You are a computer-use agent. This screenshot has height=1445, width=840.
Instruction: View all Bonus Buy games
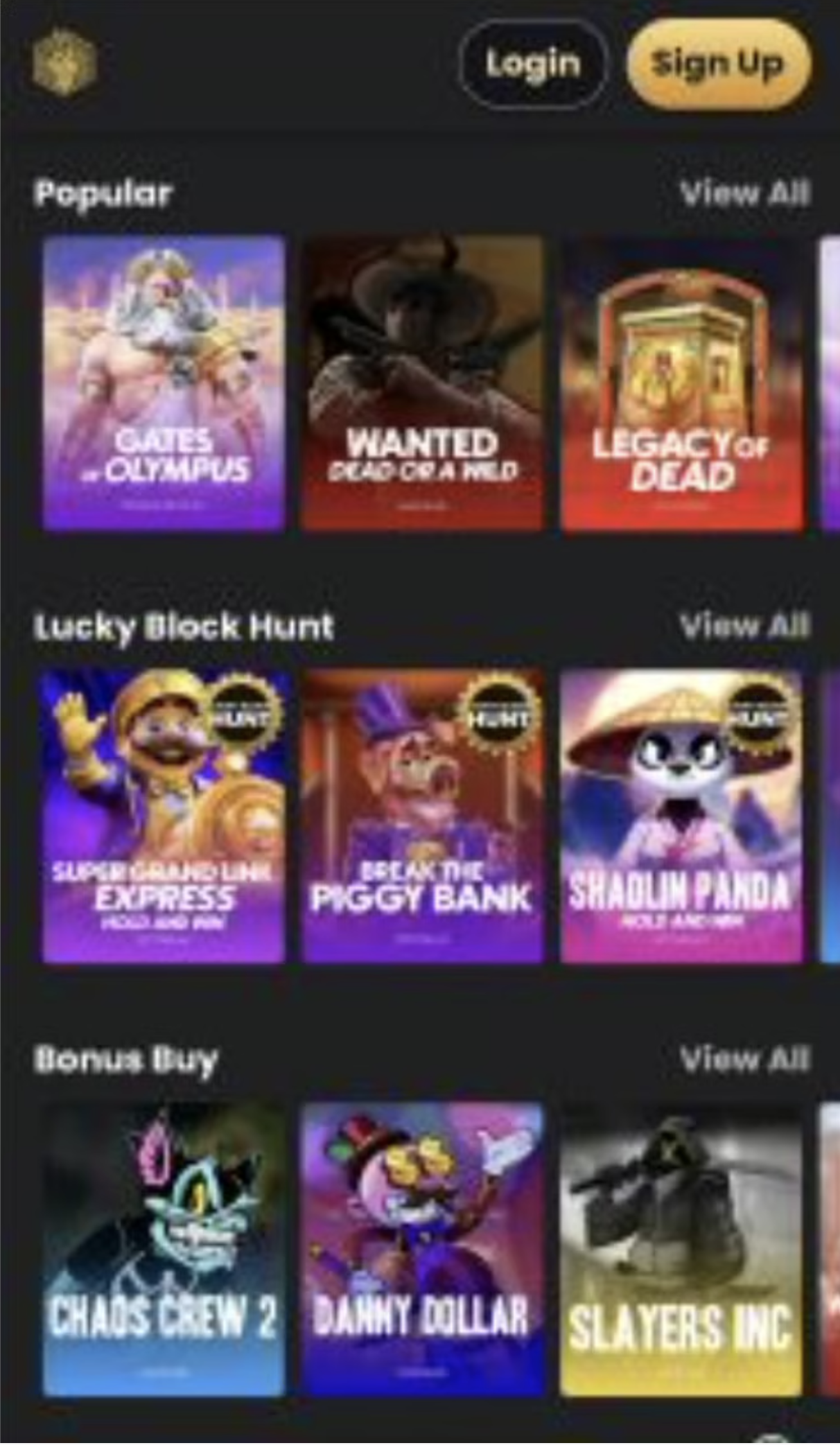744,1058
